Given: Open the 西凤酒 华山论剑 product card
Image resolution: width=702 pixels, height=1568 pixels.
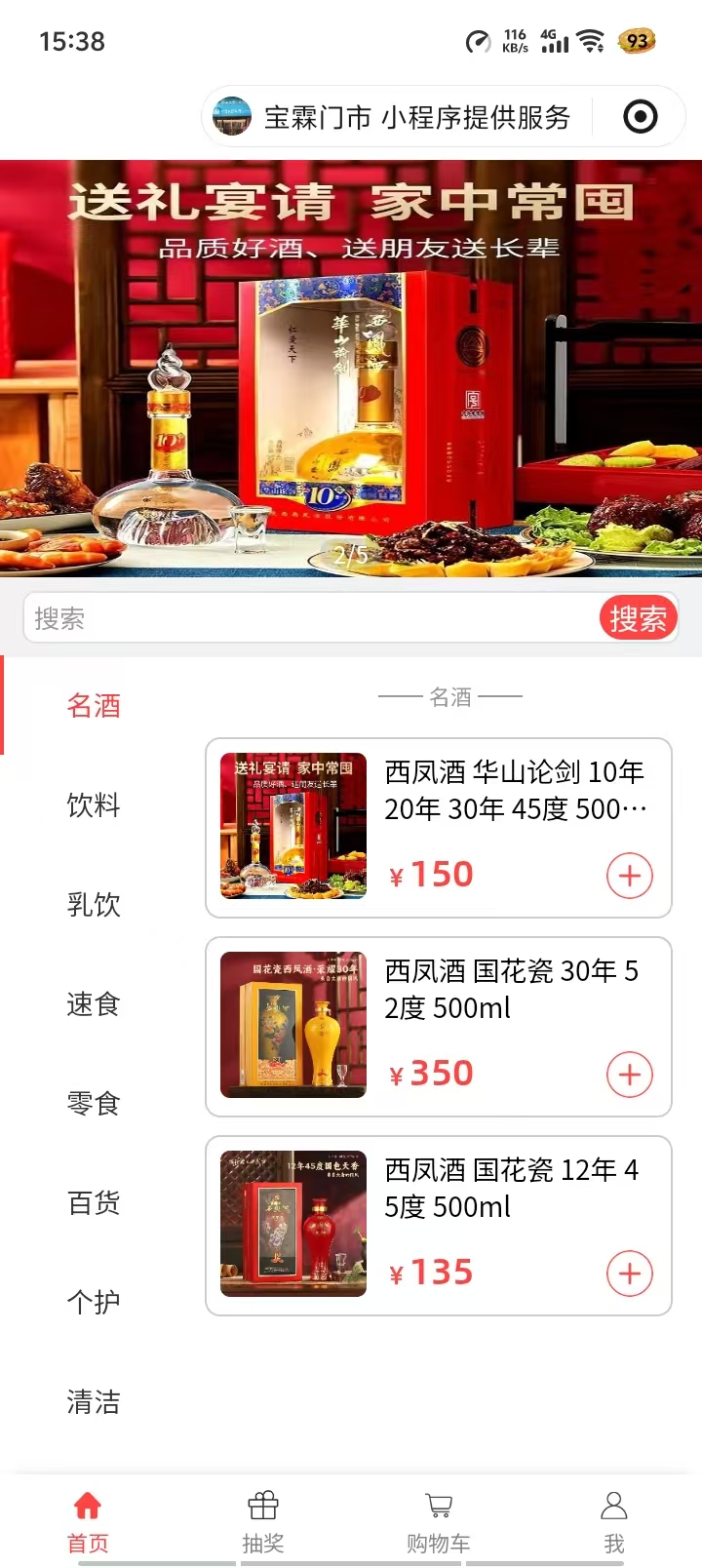Looking at the screenshot, I should click(487, 792).
